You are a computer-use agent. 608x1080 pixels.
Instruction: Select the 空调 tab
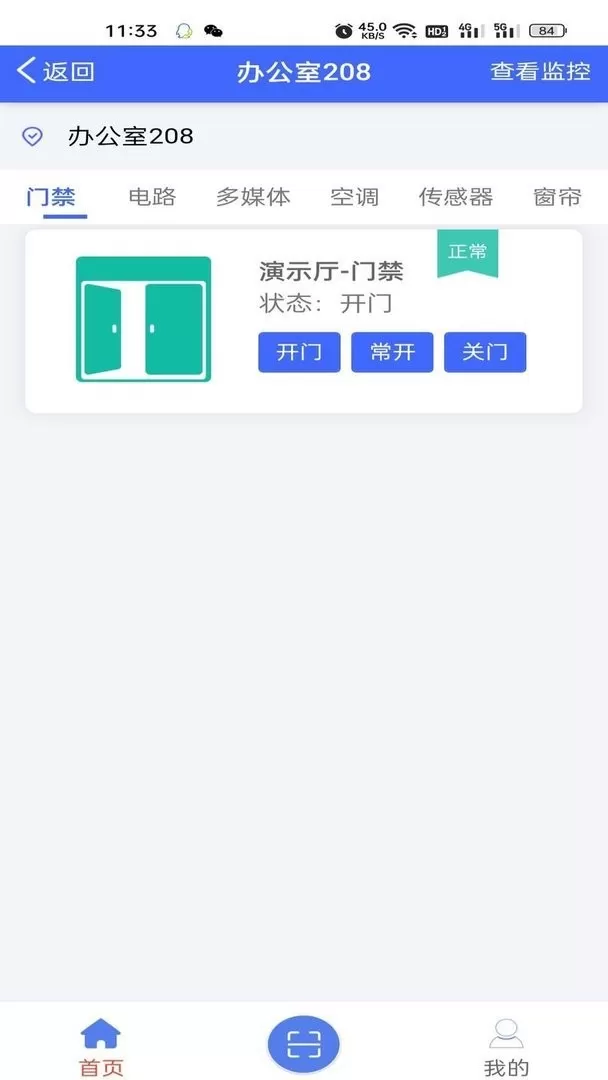355,197
